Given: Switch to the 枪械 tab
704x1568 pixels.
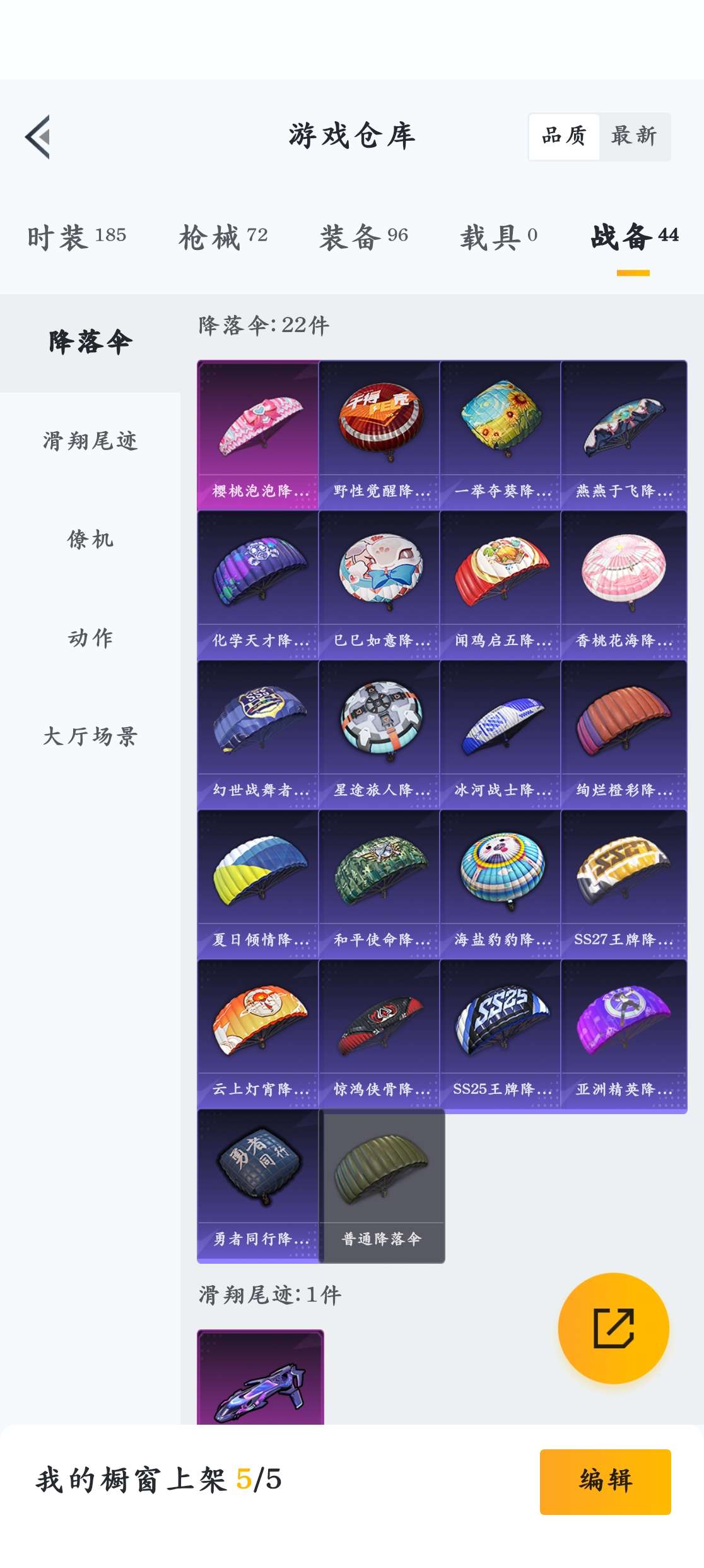Looking at the screenshot, I should point(223,237).
